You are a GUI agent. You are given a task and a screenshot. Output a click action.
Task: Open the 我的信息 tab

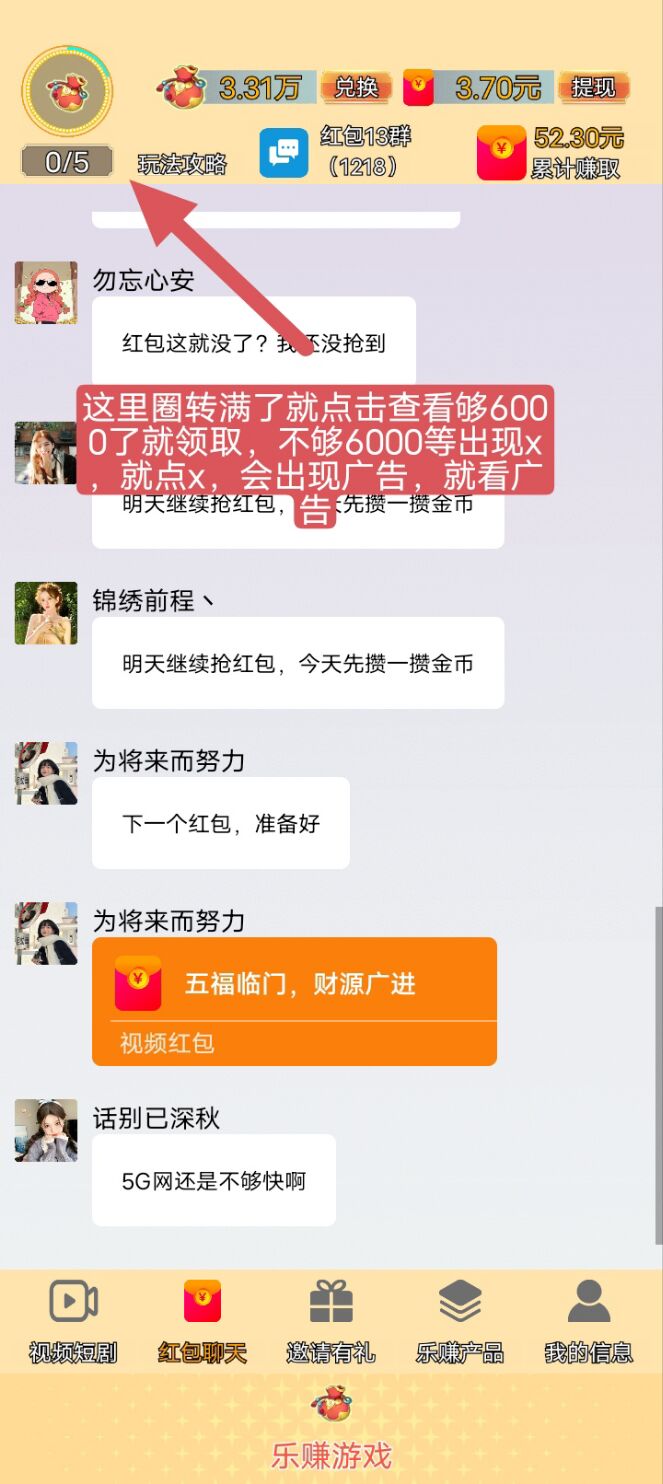pos(589,1321)
